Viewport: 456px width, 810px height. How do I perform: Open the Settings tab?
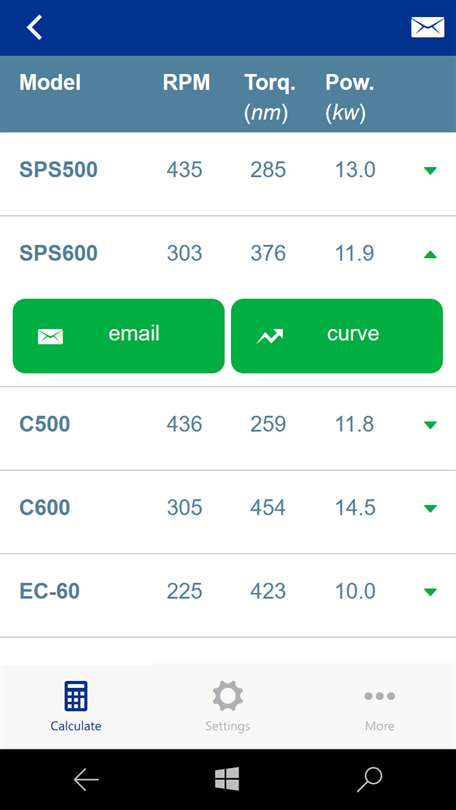pyautogui.click(x=228, y=706)
